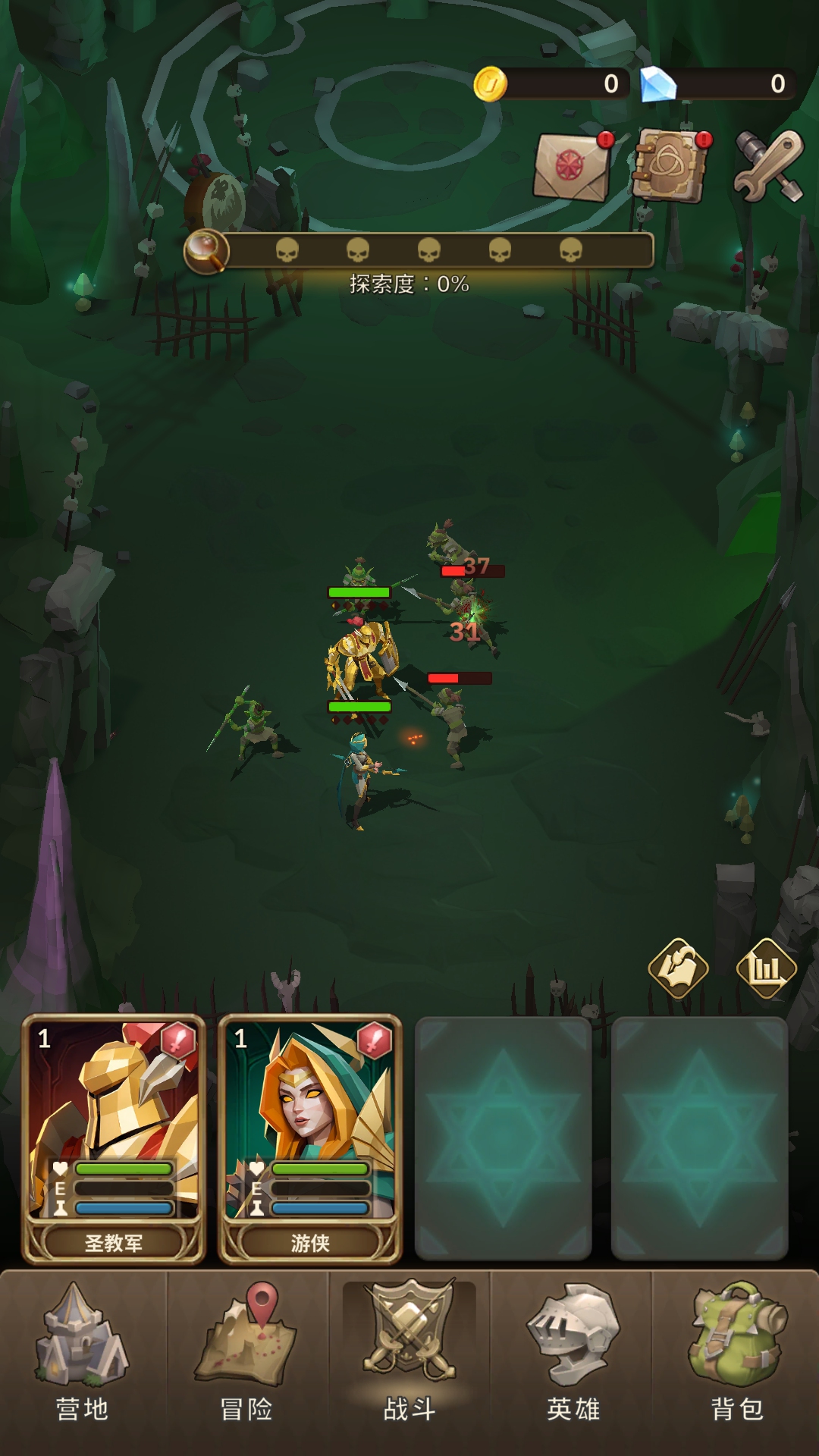Screen dimensions: 819x1456
Task: Select the 游侠 hero card
Action: coord(309,1137)
